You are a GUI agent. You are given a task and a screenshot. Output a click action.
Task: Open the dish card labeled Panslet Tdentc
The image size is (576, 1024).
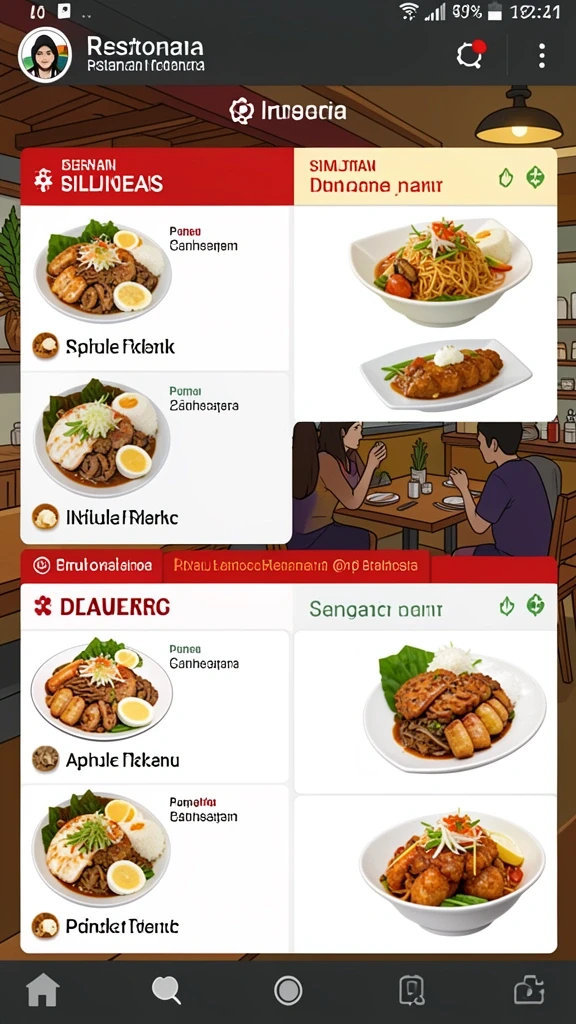click(155, 868)
